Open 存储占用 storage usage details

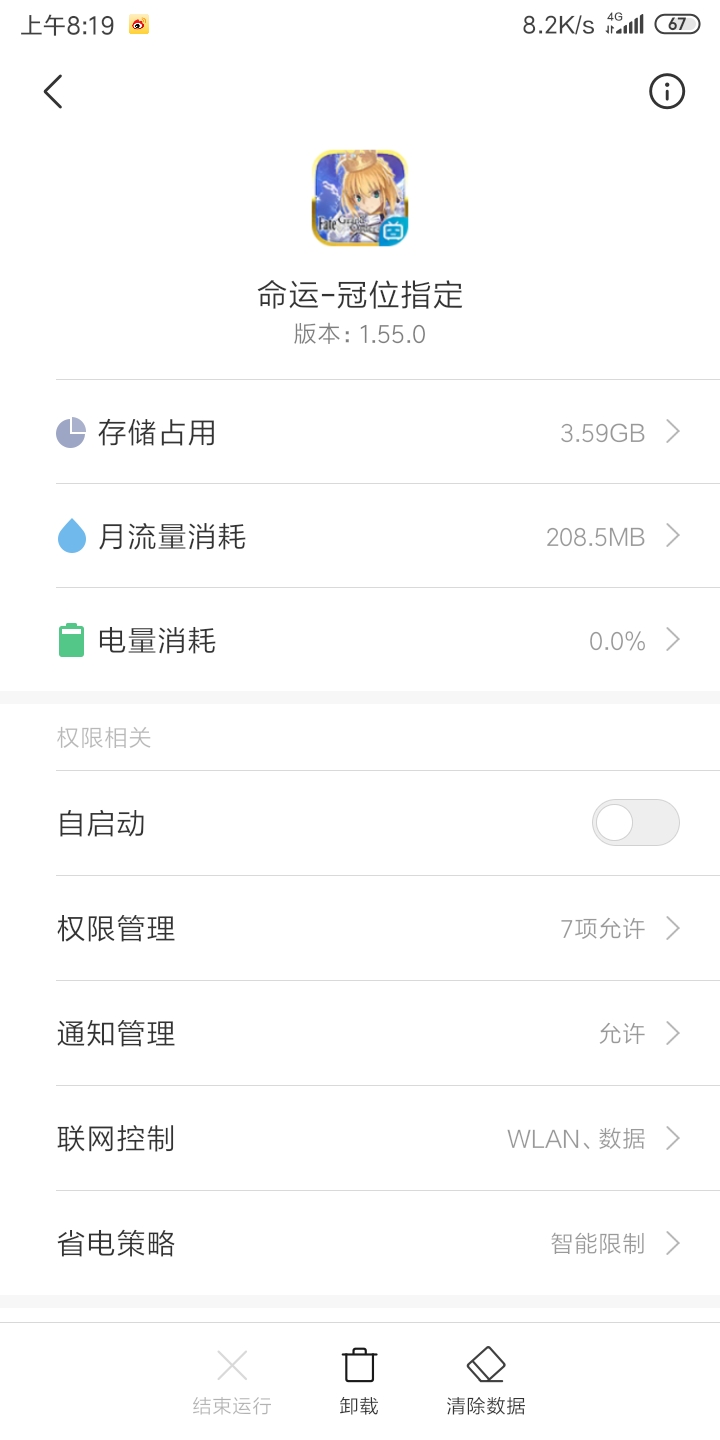click(360, 432)
